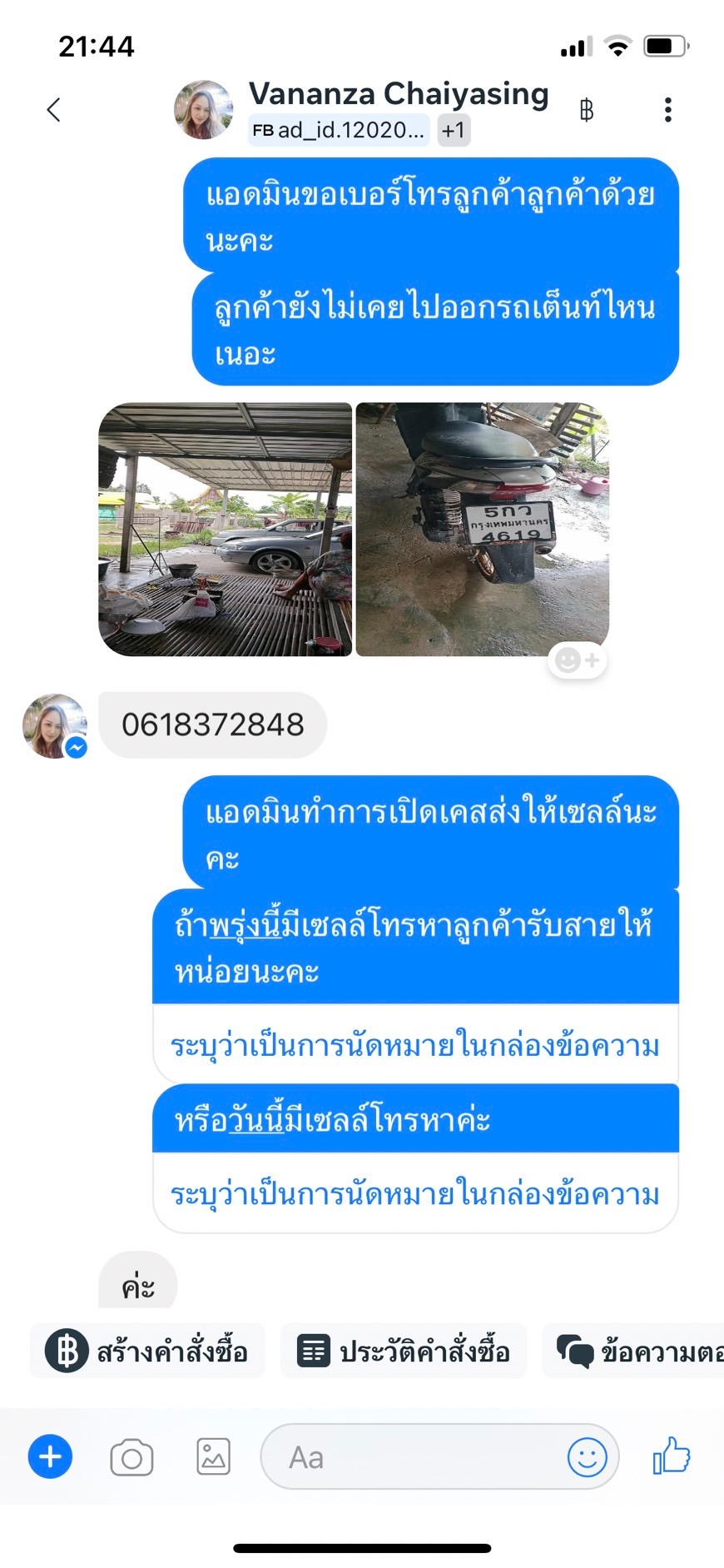Open the FB ad_id label chip
The height and width of the screenshot is (1568, 724).
click(x=339, y=130)
